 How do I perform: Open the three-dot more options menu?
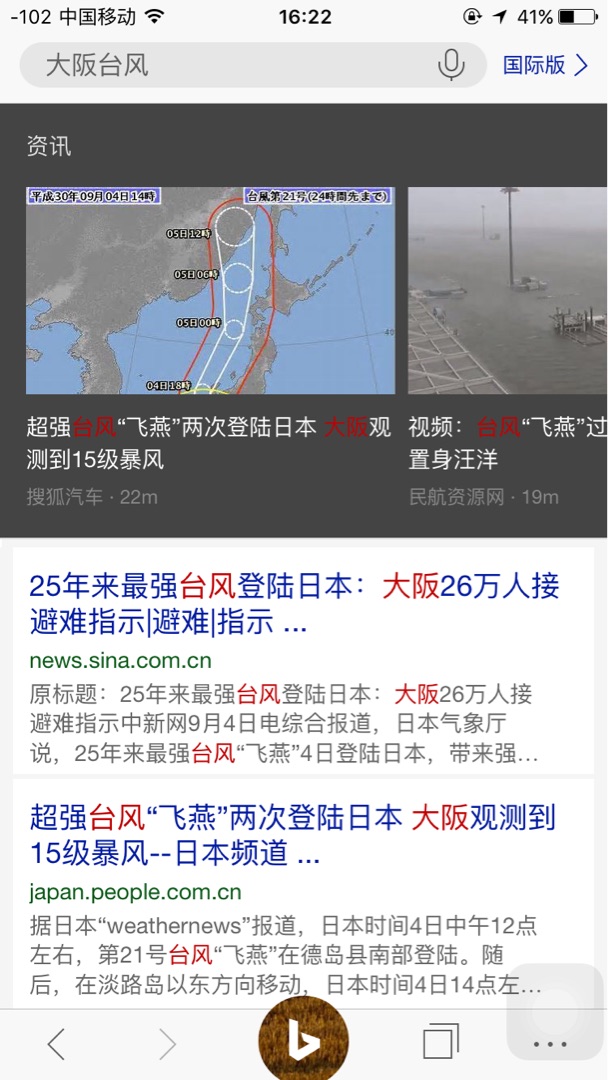point(550,1044)
